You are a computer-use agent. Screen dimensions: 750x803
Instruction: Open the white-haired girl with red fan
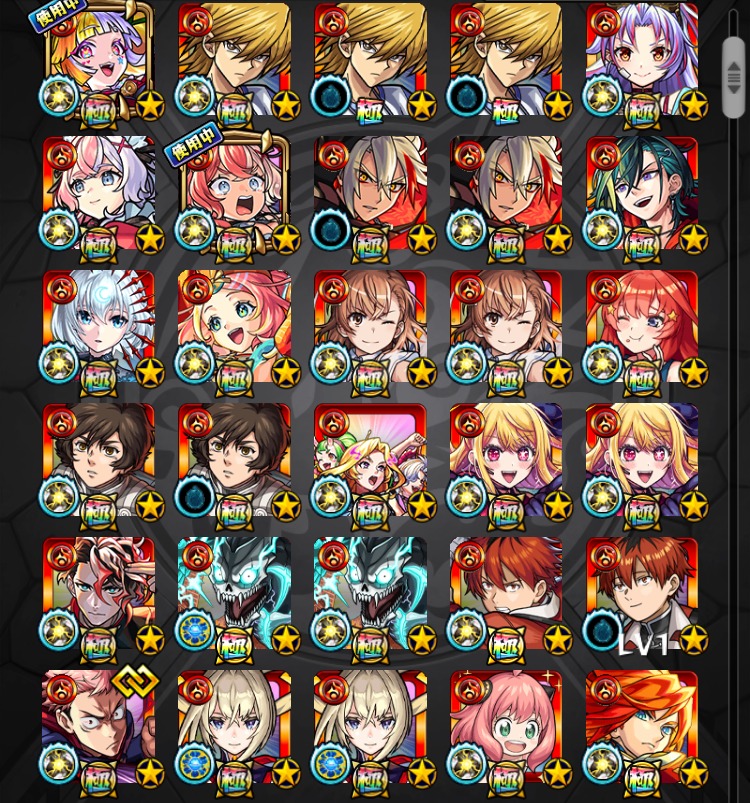(x=99, y=327)
